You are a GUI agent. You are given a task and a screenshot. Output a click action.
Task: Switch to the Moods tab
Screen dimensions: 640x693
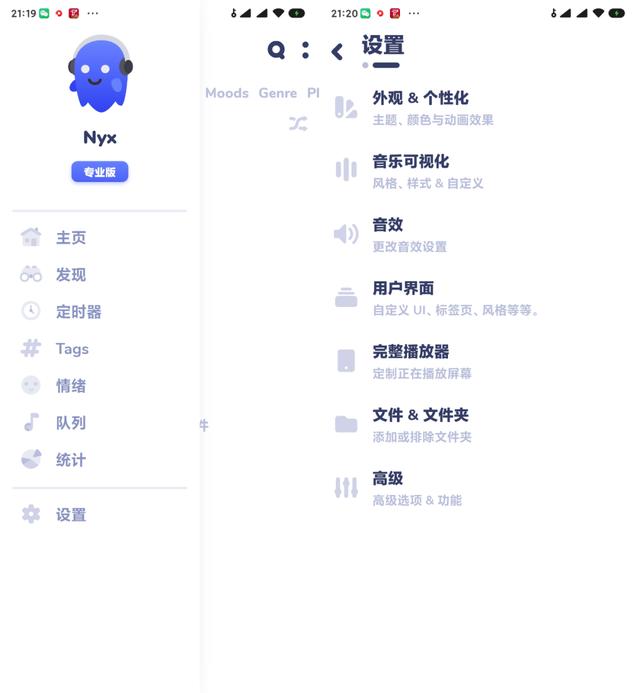(x=227, y=93)
